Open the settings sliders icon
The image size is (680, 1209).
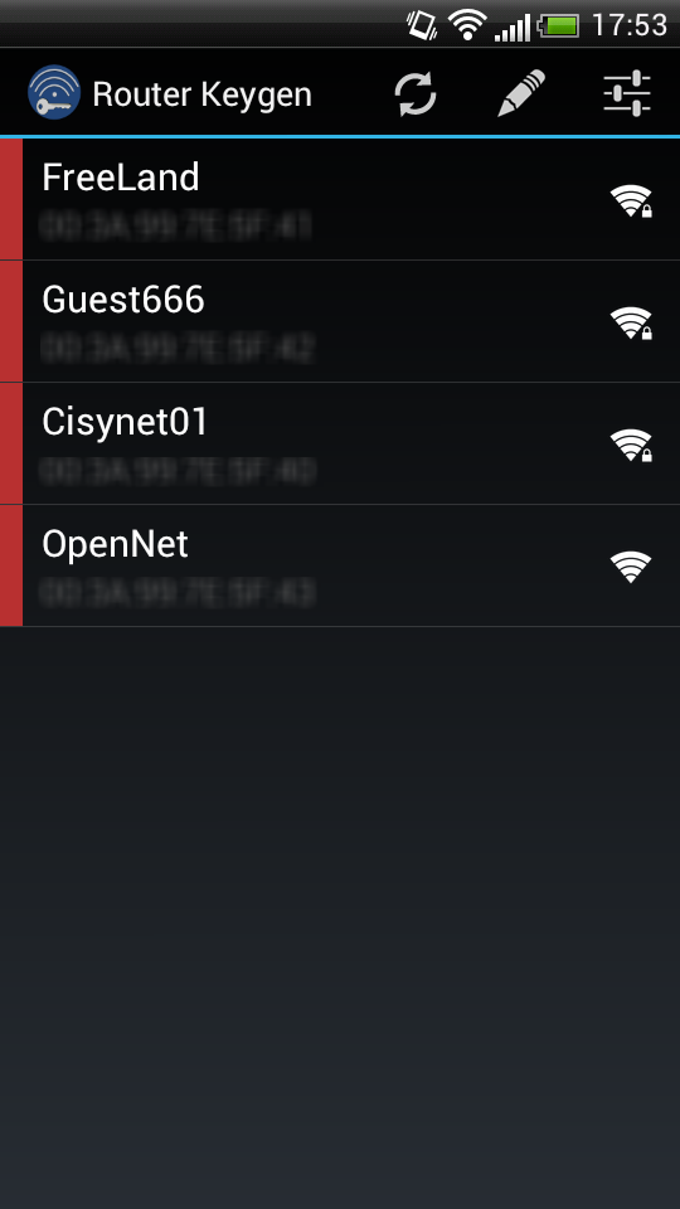pos(628,94)
